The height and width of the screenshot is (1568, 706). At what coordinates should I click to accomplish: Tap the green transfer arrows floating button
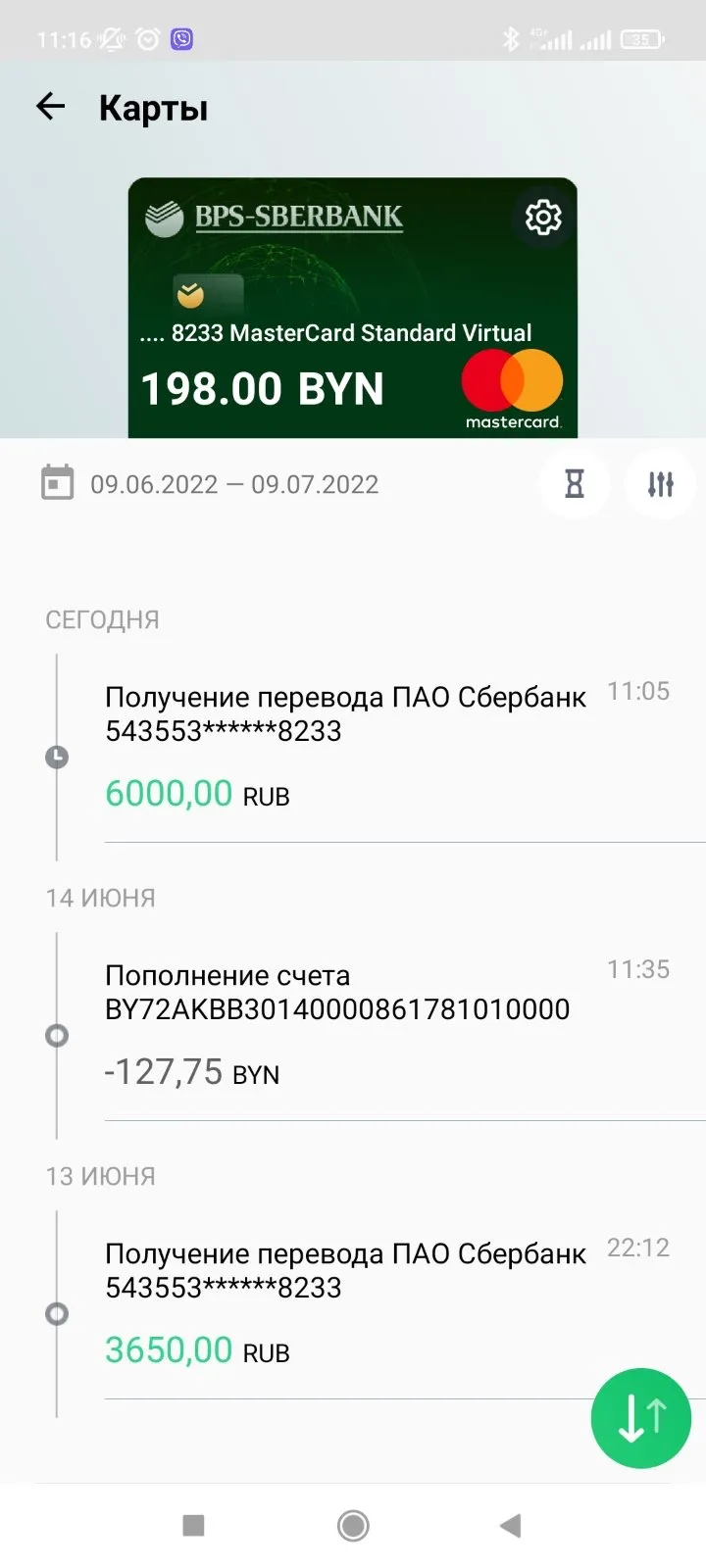641,1417
